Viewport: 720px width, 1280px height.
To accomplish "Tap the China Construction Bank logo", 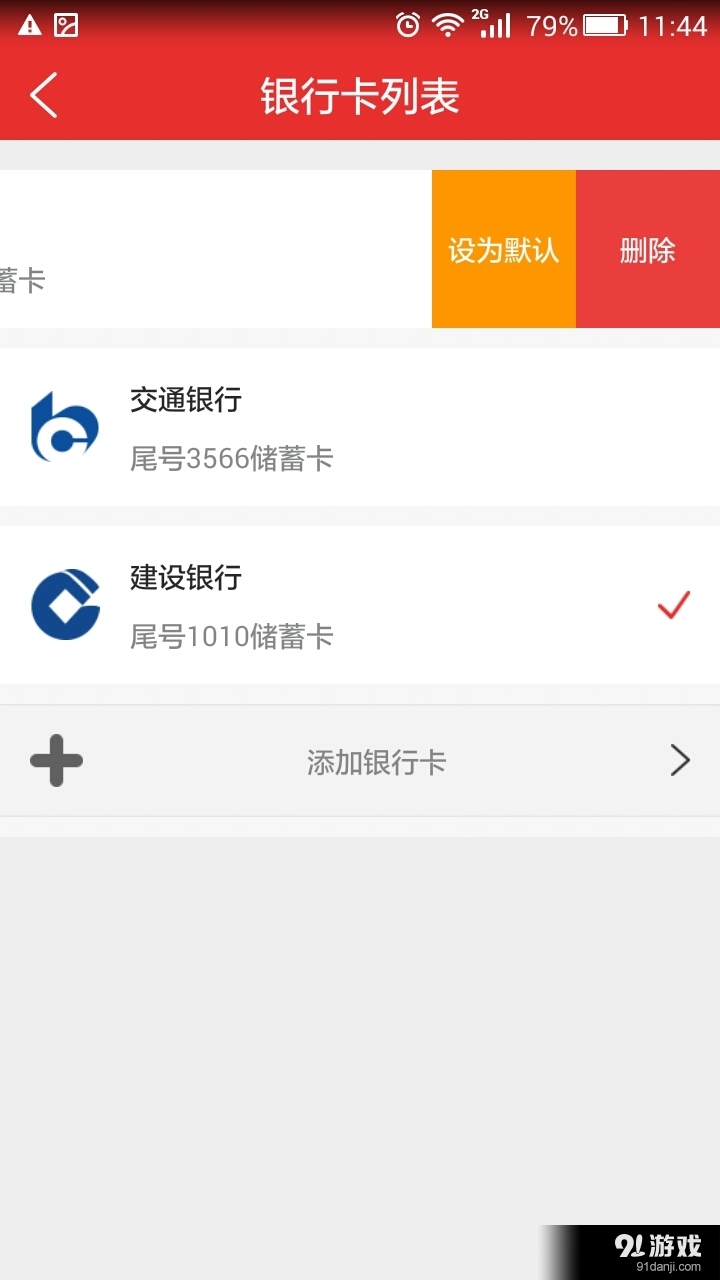I will pyautogui.click(x=65, y=603).
